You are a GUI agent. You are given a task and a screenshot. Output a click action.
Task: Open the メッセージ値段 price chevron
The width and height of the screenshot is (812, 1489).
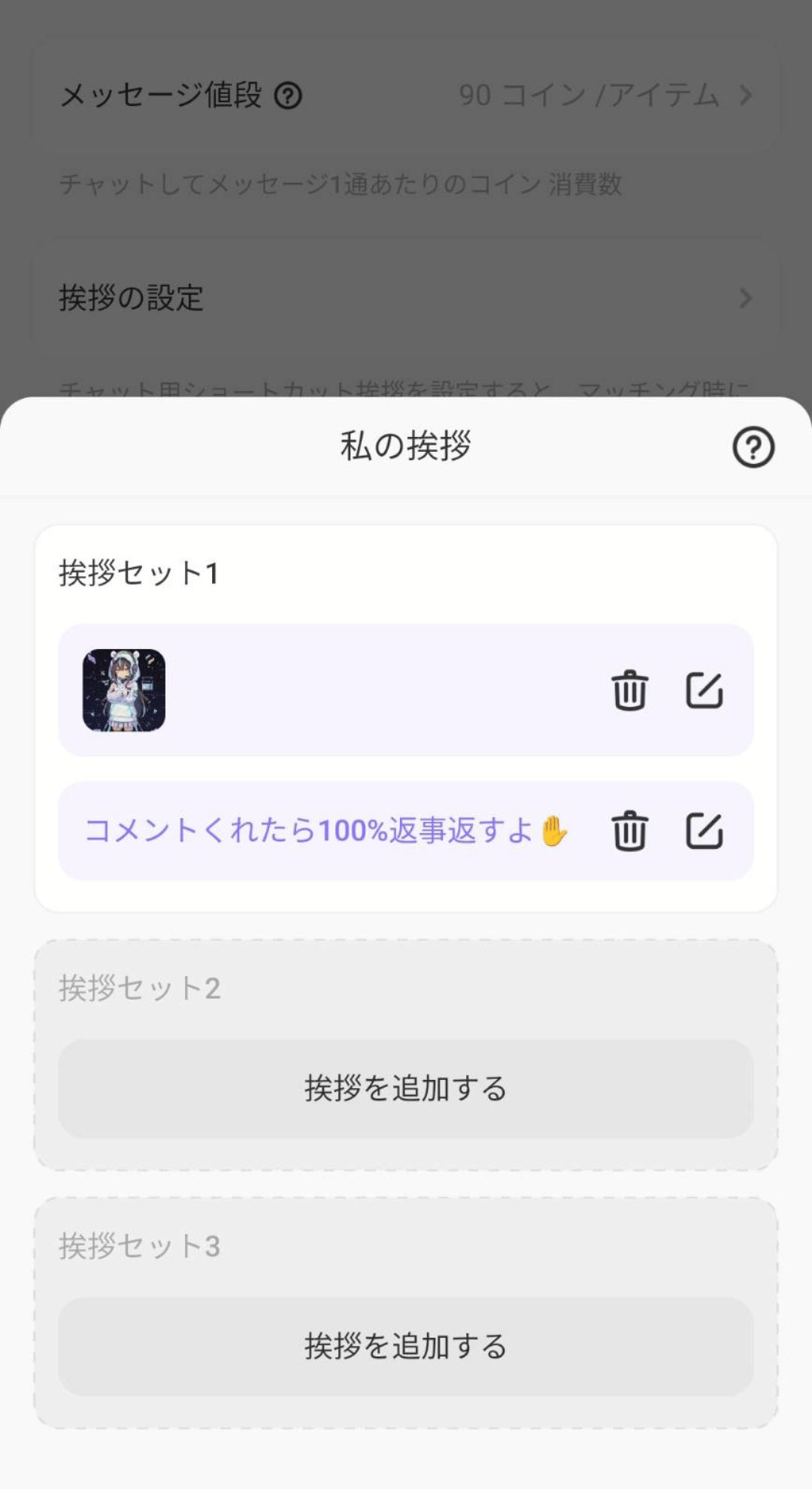pos(744,96)
